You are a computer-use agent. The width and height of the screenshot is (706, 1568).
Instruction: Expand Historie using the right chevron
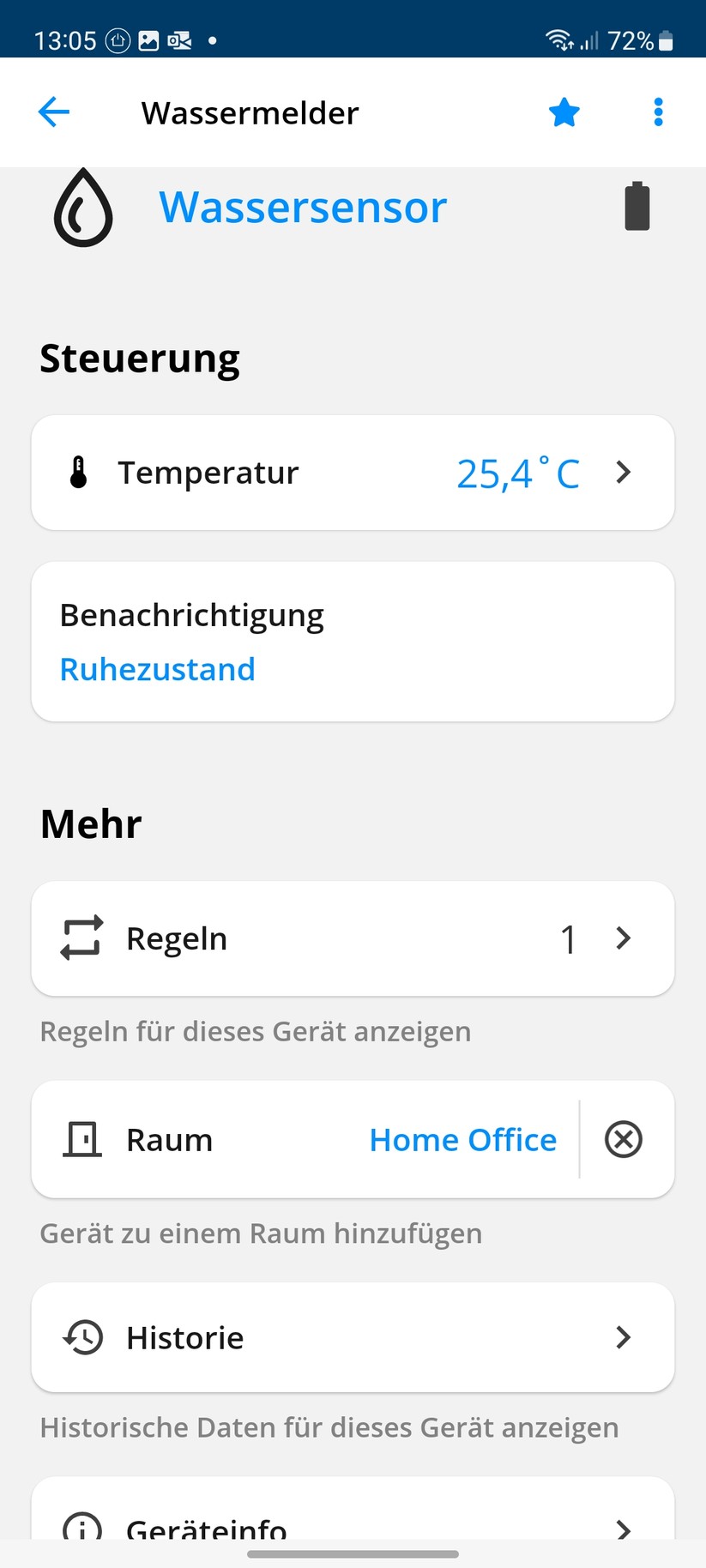[x=623, y=1337]
